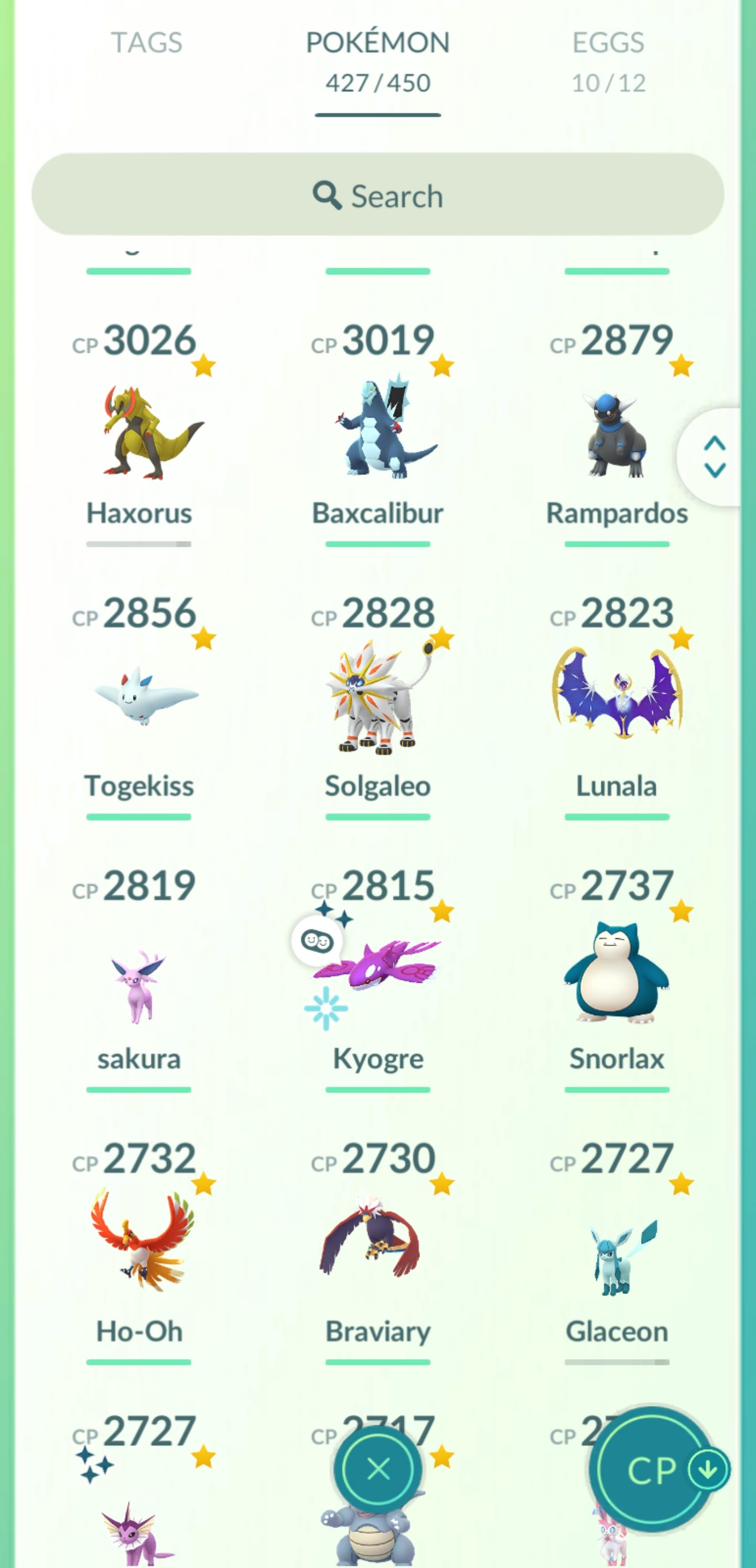
Task: Switch to the Tags tab
Action: 146,43
